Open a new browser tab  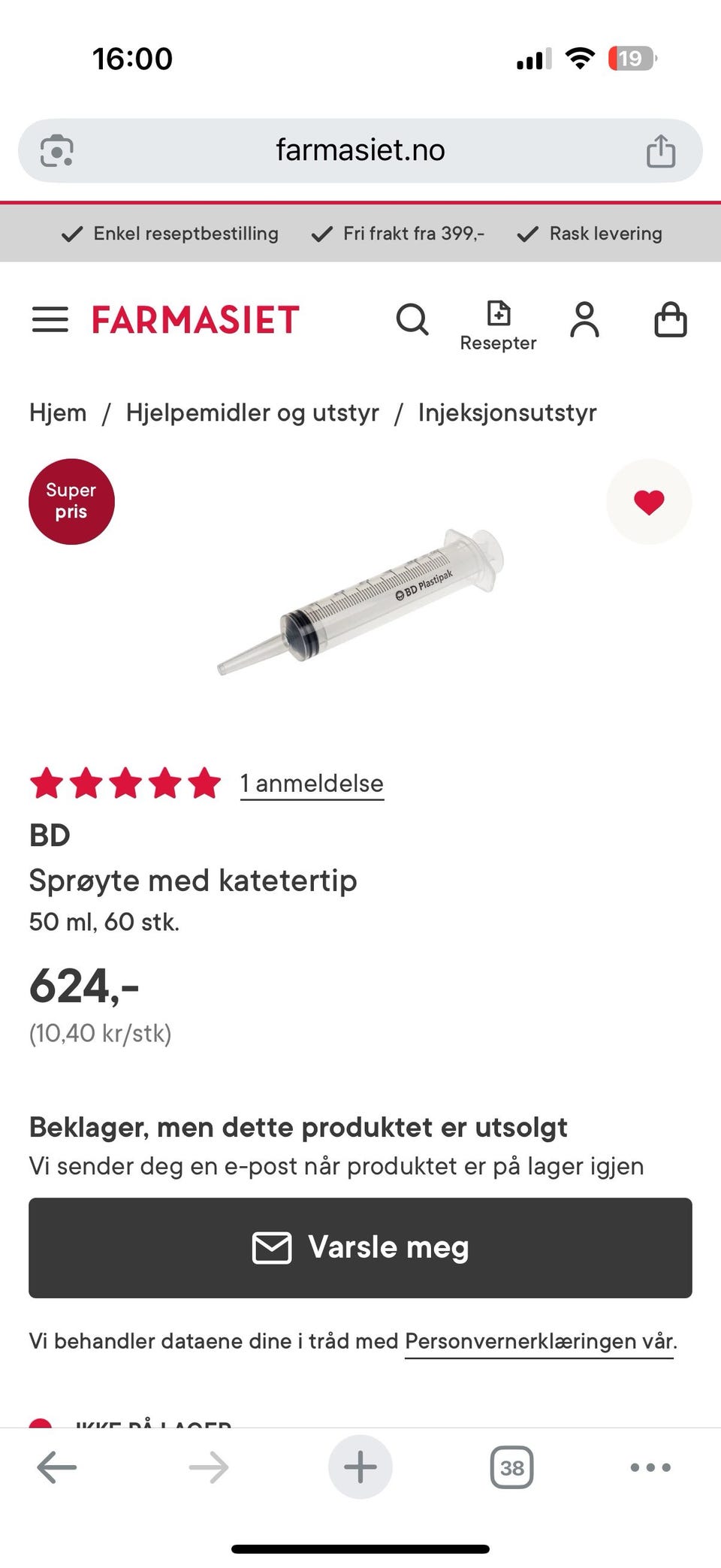point(360,1467)
